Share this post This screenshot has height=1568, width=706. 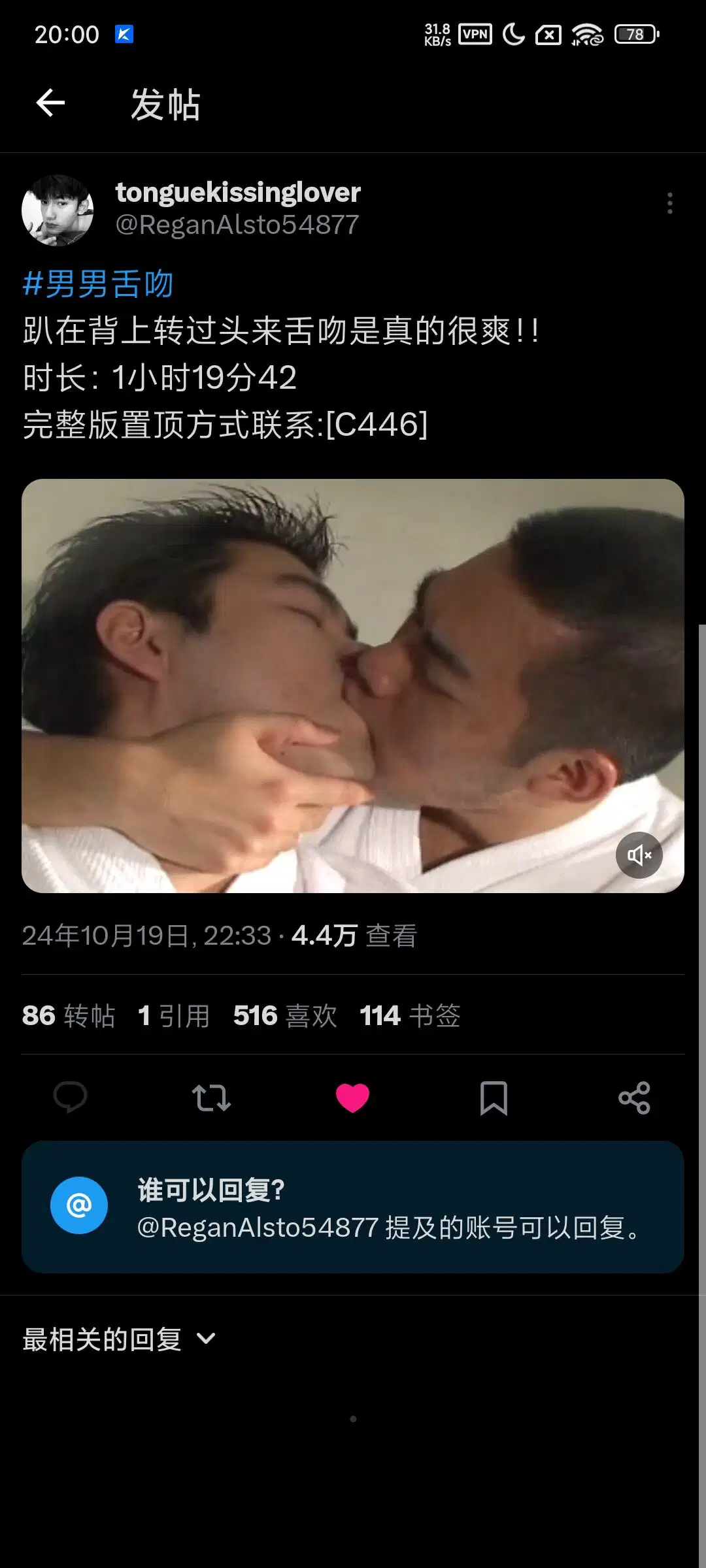coord(634,1098)
